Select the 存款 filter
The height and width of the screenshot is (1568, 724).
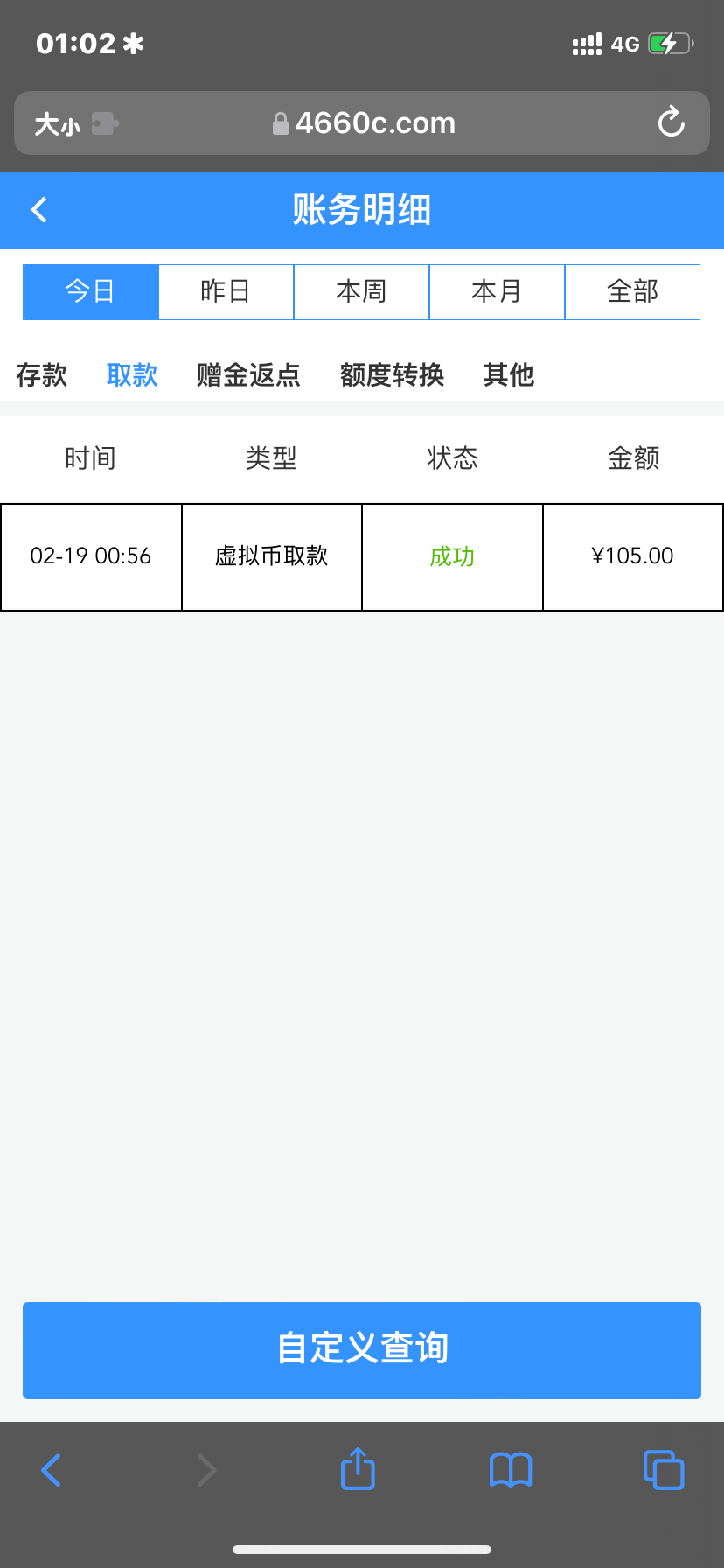point(41,374)
